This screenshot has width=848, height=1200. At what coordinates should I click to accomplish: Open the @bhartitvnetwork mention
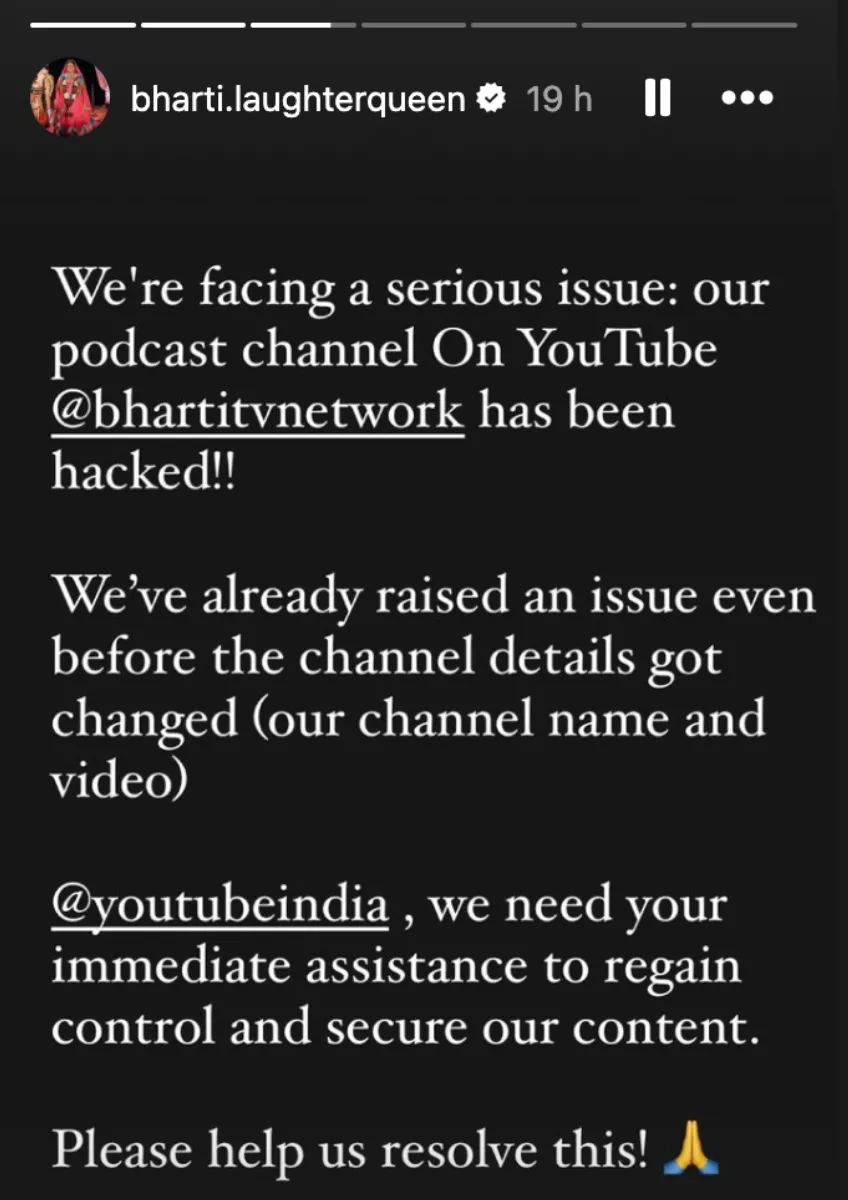tap(257, 412)
